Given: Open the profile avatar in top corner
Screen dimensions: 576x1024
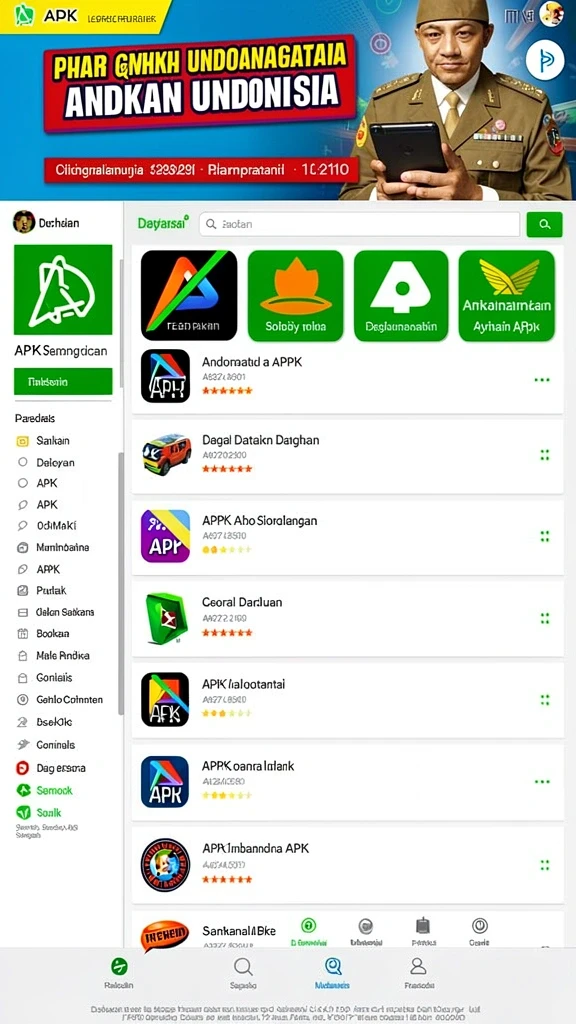Looking at the screenshot, I should [x=551, y=14].
